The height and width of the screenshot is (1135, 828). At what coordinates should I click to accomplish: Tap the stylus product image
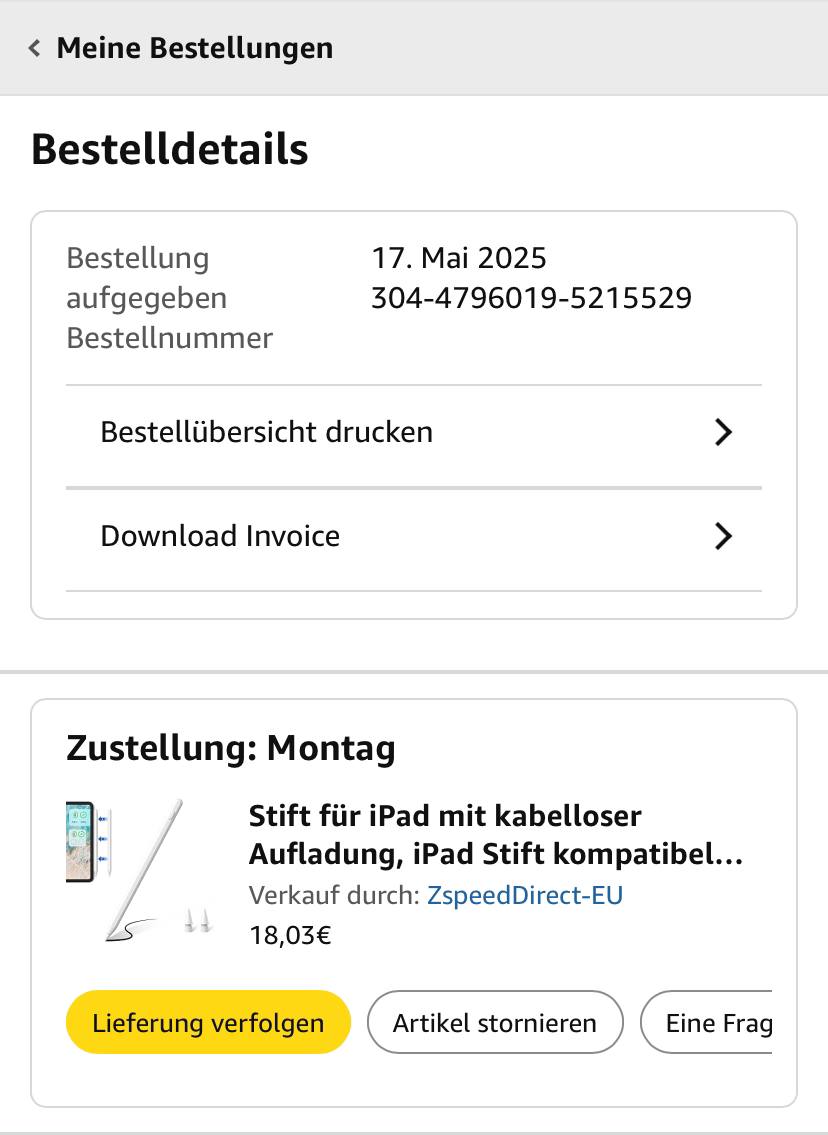tap(139, 872)
